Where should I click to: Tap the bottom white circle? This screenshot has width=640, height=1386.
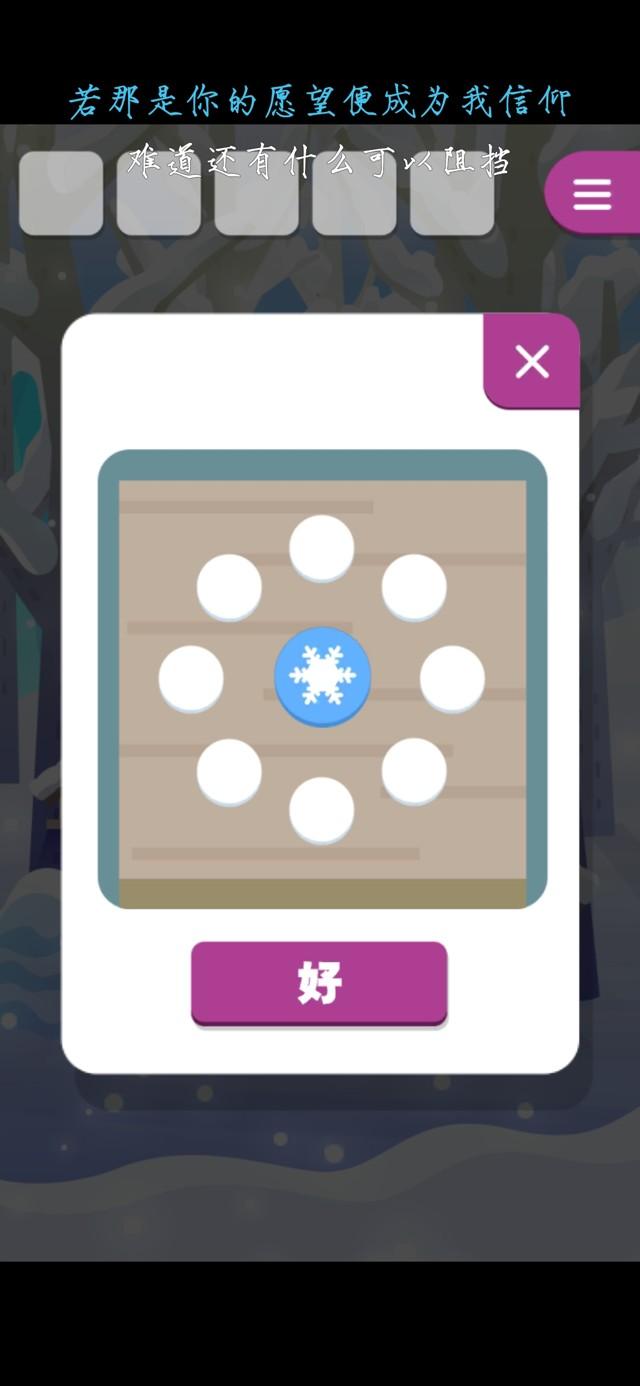[x=322, y=809]
